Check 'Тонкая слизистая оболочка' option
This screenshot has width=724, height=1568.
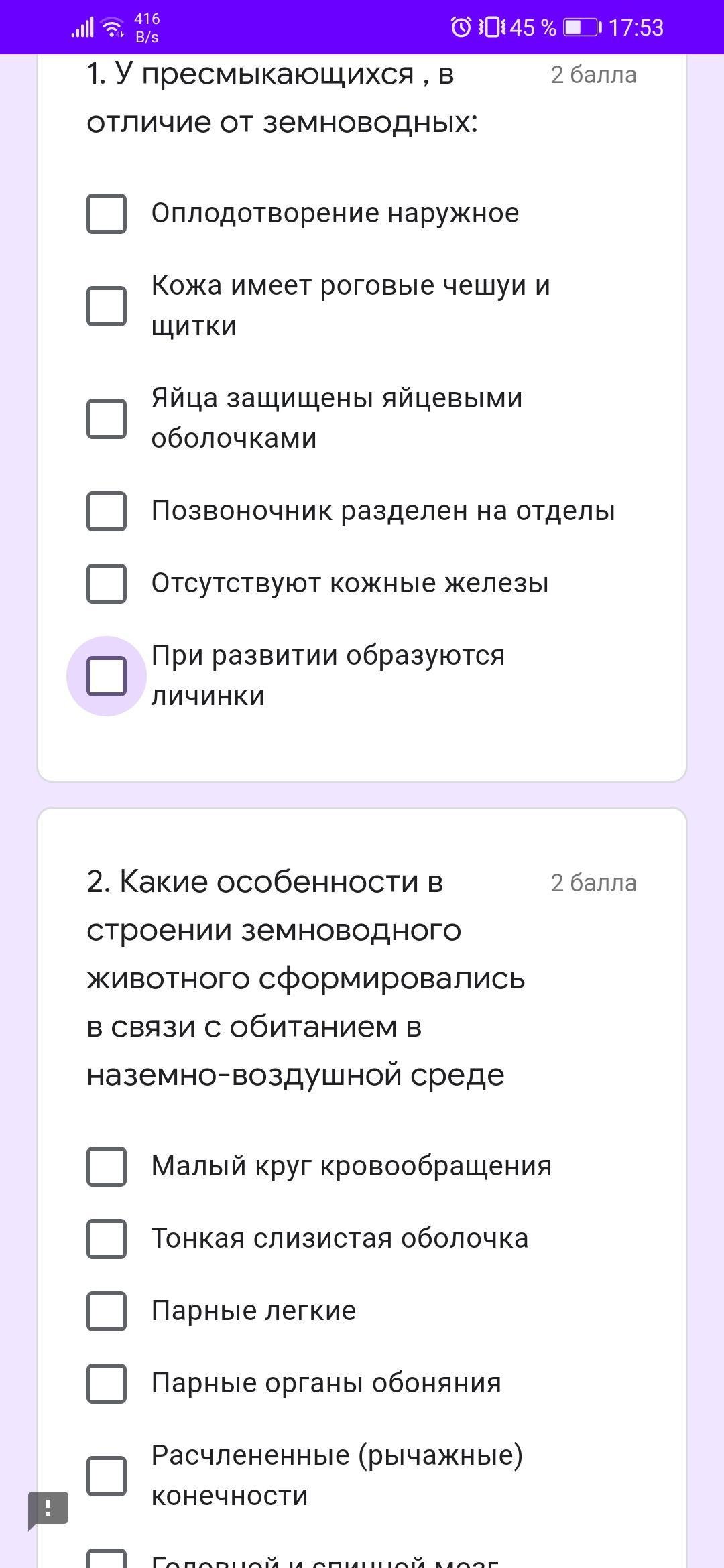coord(107,1239)
